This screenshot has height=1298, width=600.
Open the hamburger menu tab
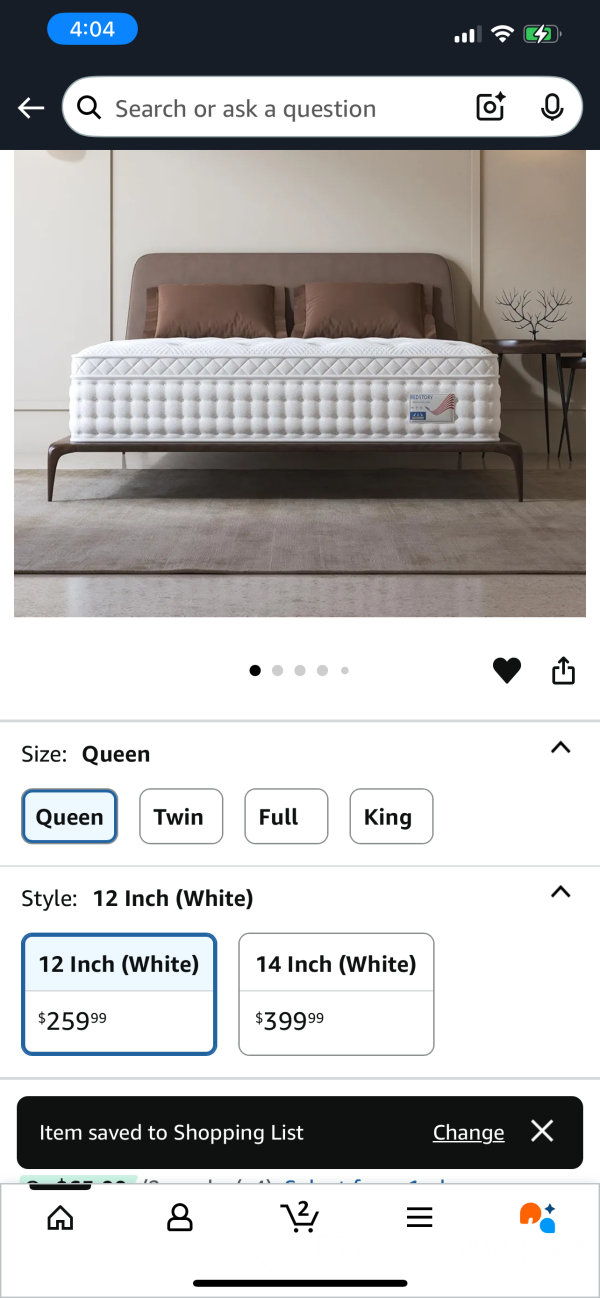click(420, 1217)
